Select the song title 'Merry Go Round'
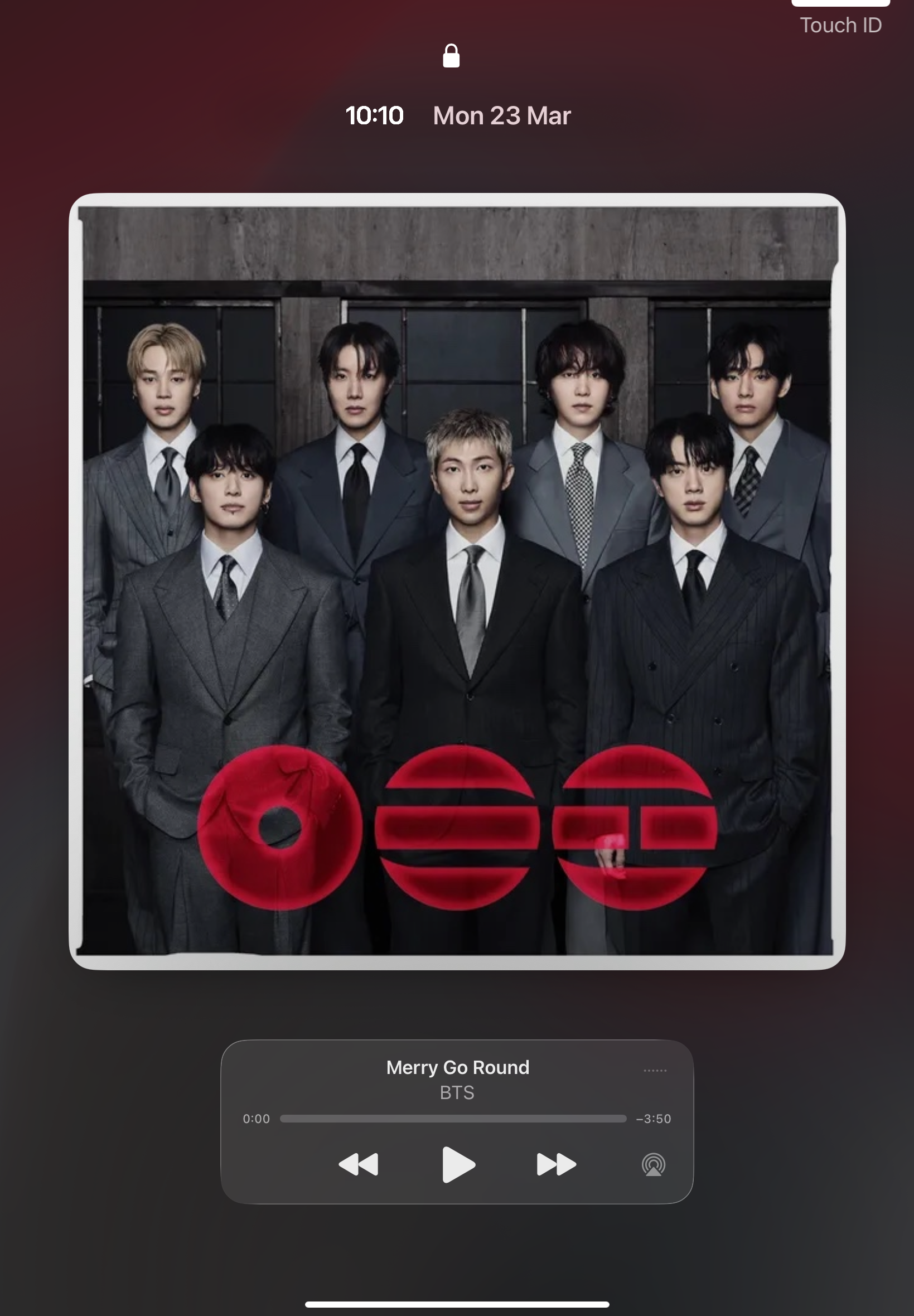This screenshot has width=914, height=1316. (458, 1067)
